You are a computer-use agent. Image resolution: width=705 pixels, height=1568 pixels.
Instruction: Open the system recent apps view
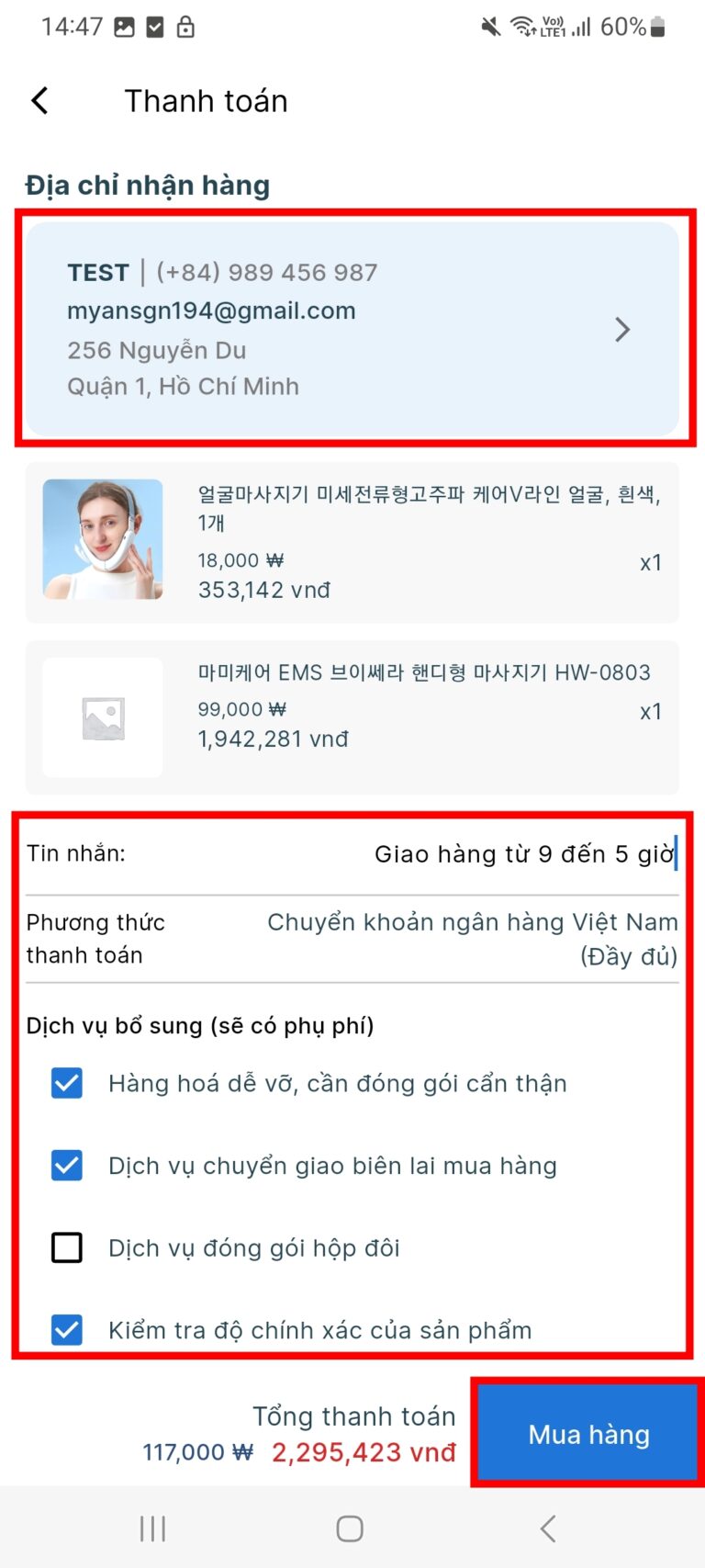152,1529
